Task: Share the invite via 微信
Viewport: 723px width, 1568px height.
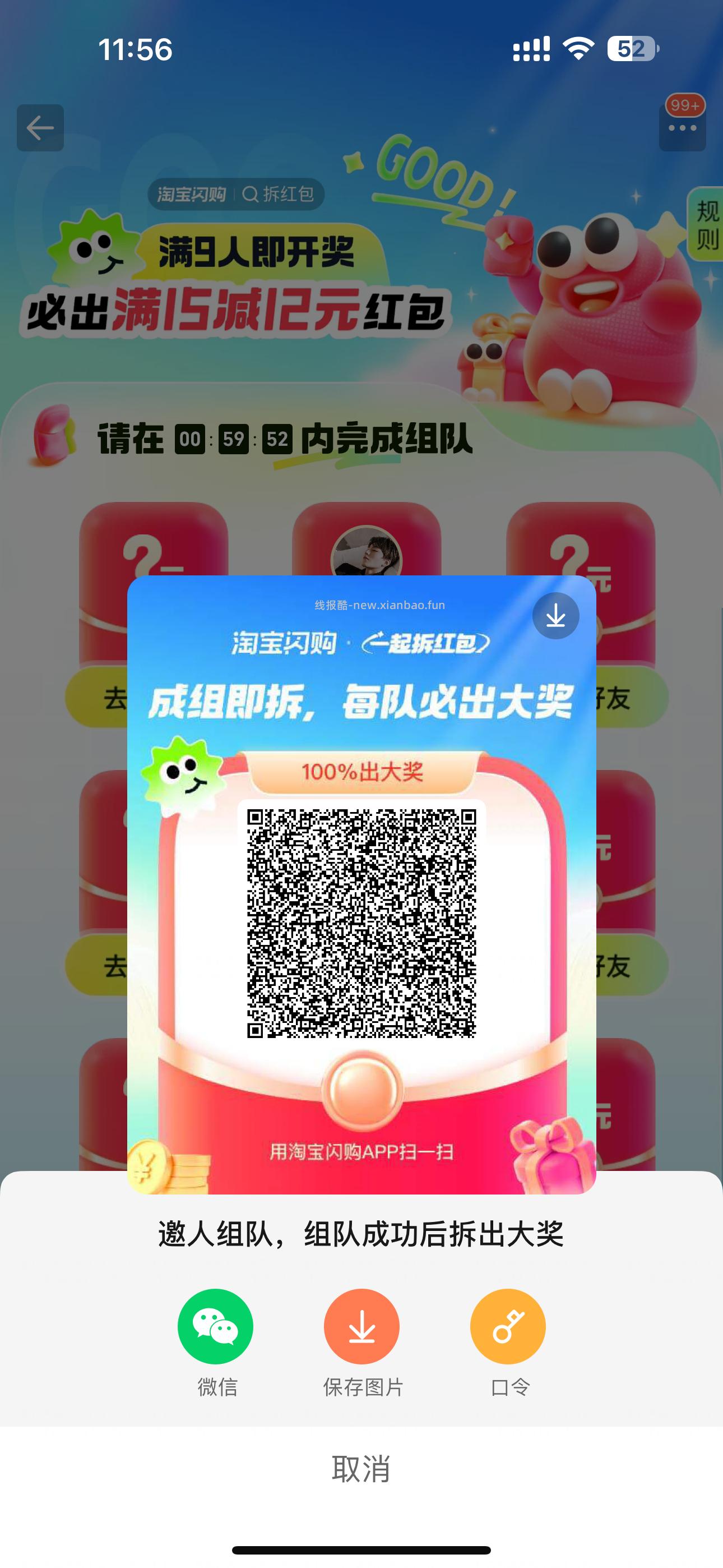Action: pos(215,1326)
